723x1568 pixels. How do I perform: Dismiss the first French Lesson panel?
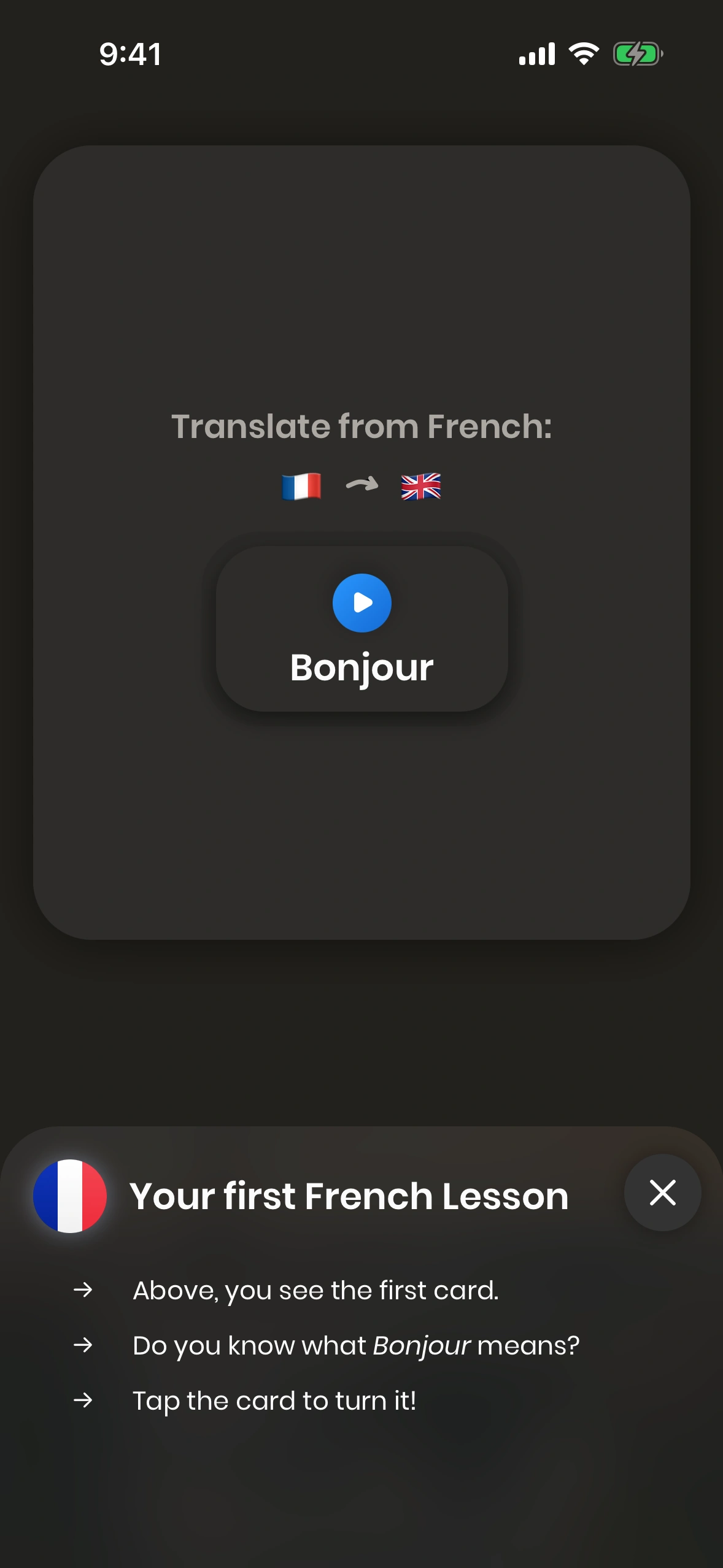pos(662,1193)
